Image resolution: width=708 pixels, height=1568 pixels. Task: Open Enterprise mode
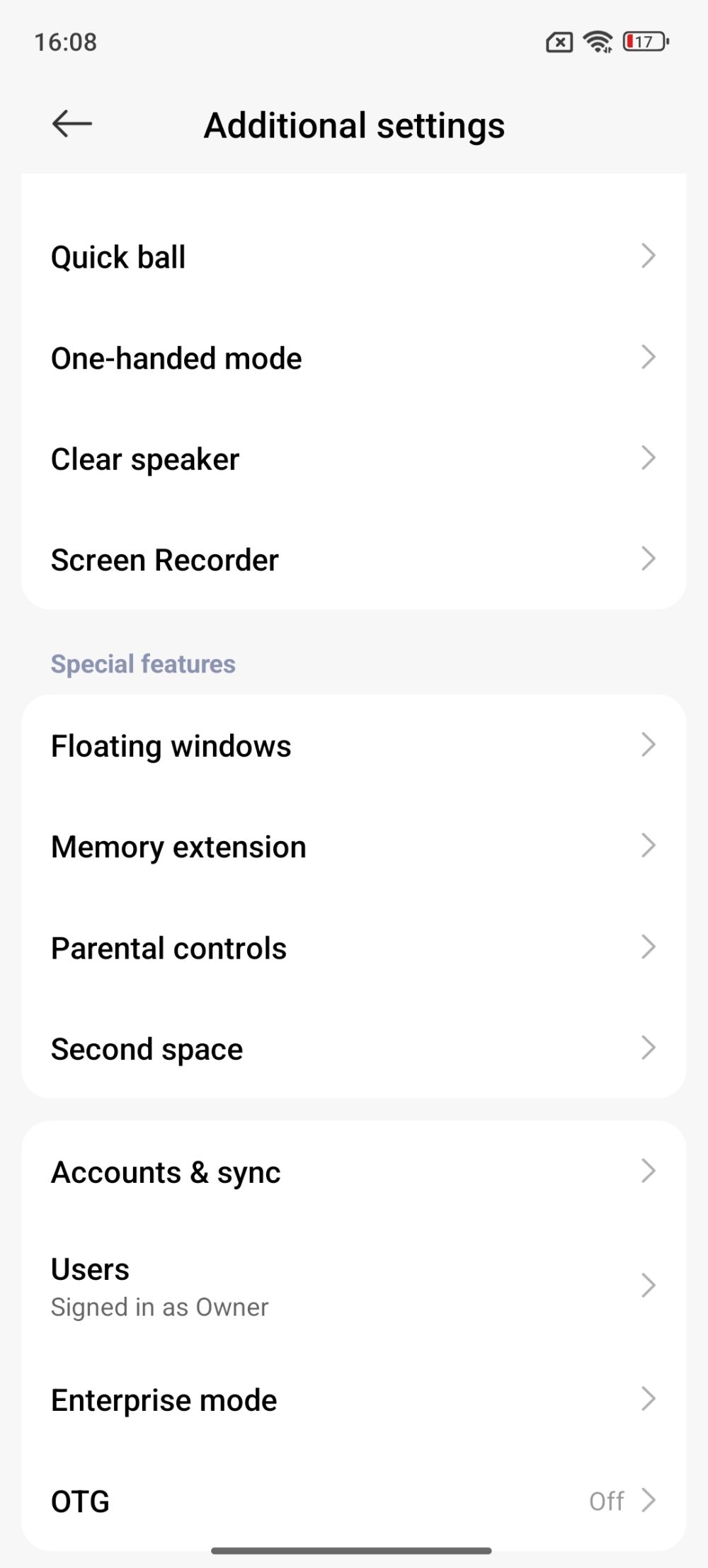click(x=353, y=1400)
